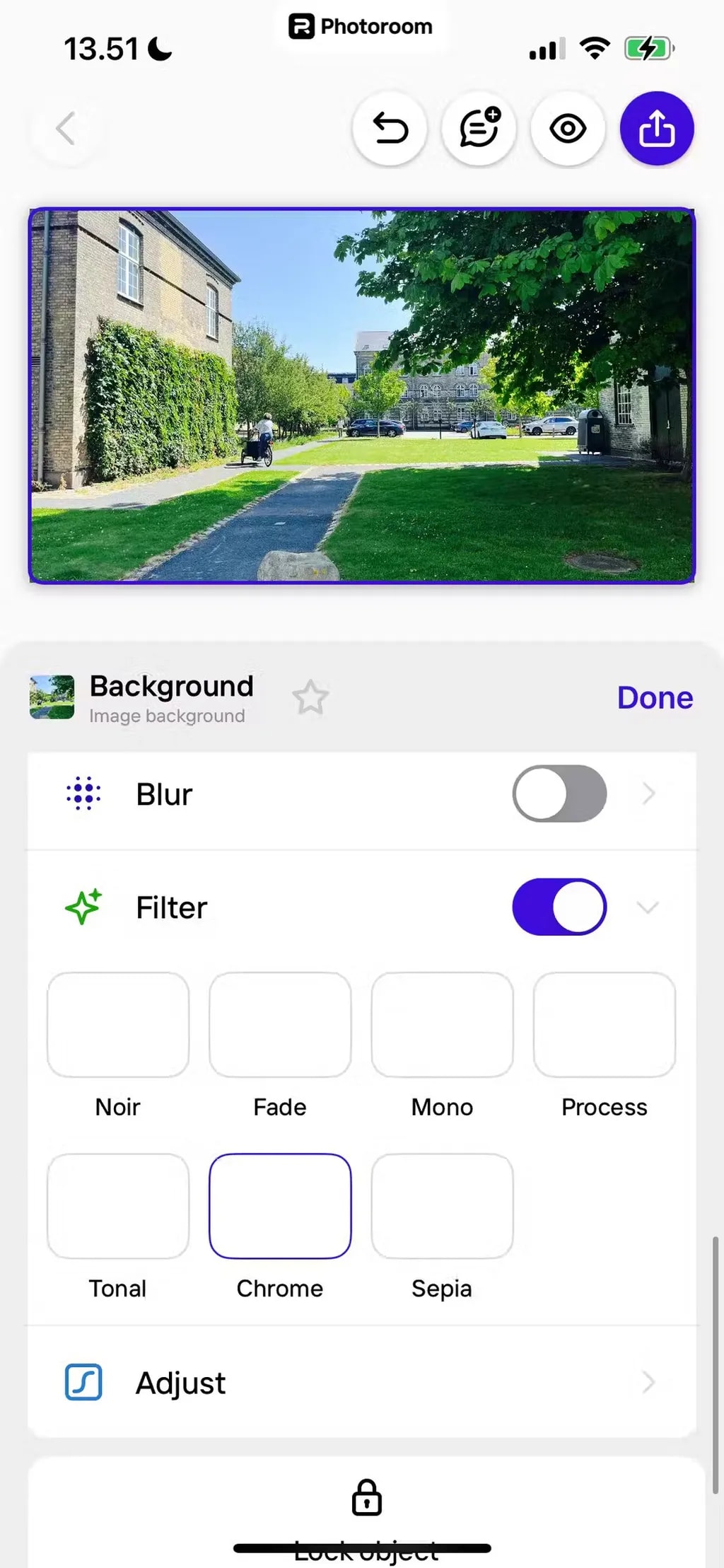Image resolution: width=724 pixels, height=1568 pixels.
Task: Choose the Fade filter
Action: 280,1025
